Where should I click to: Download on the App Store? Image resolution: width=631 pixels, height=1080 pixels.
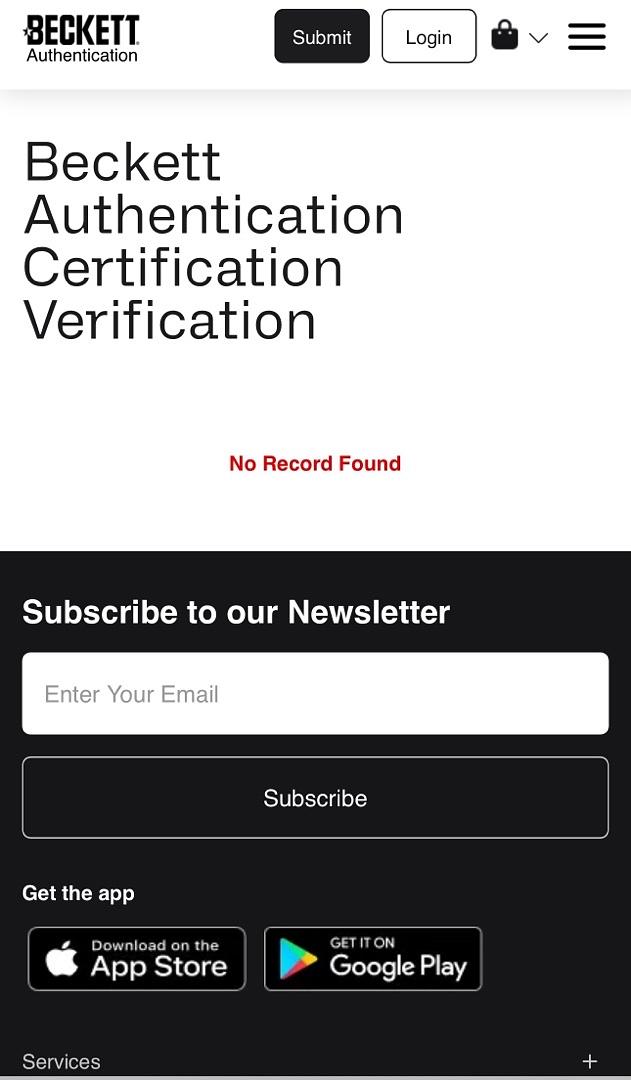[x=137, y=959]
